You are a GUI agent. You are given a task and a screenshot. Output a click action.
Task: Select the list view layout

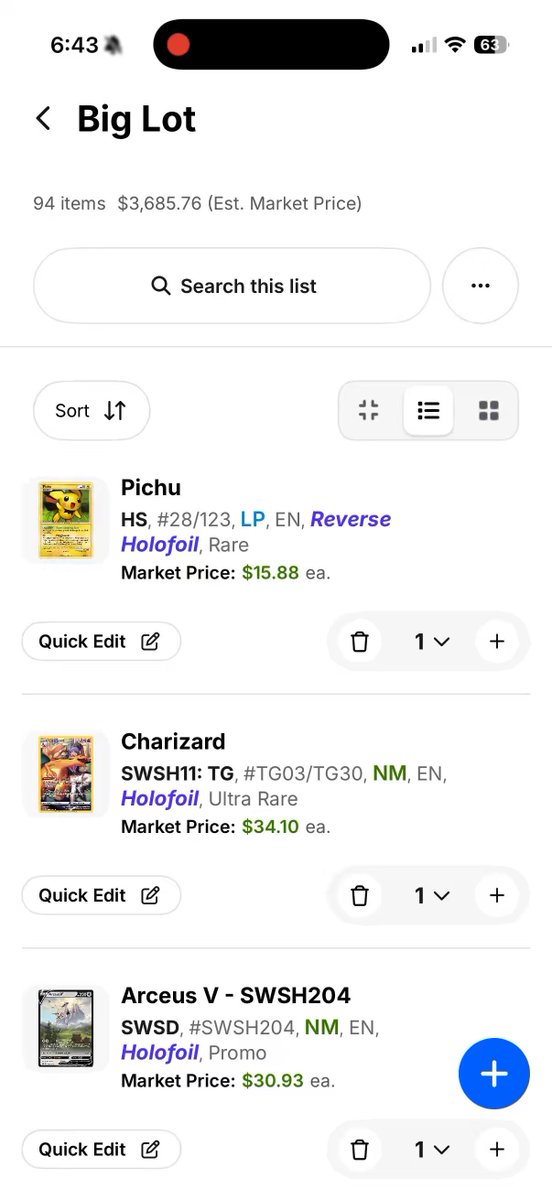point(428,411)
